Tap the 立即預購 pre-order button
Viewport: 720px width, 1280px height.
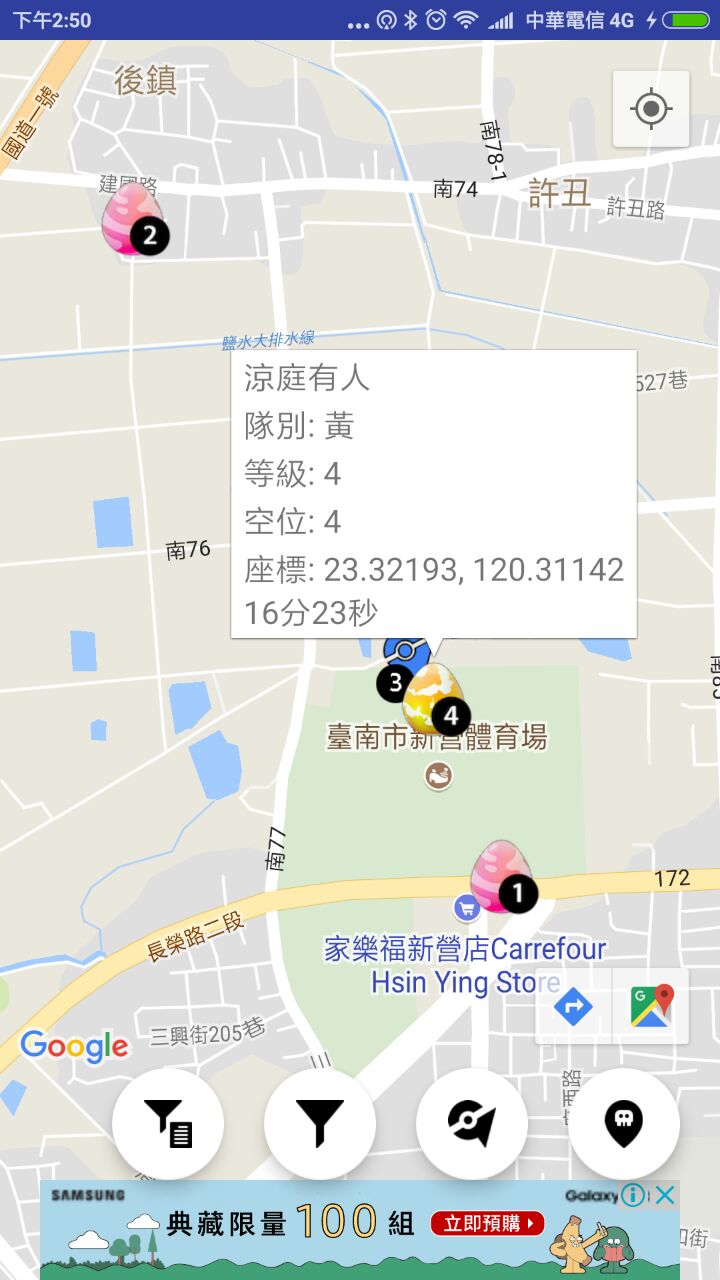487,1223
